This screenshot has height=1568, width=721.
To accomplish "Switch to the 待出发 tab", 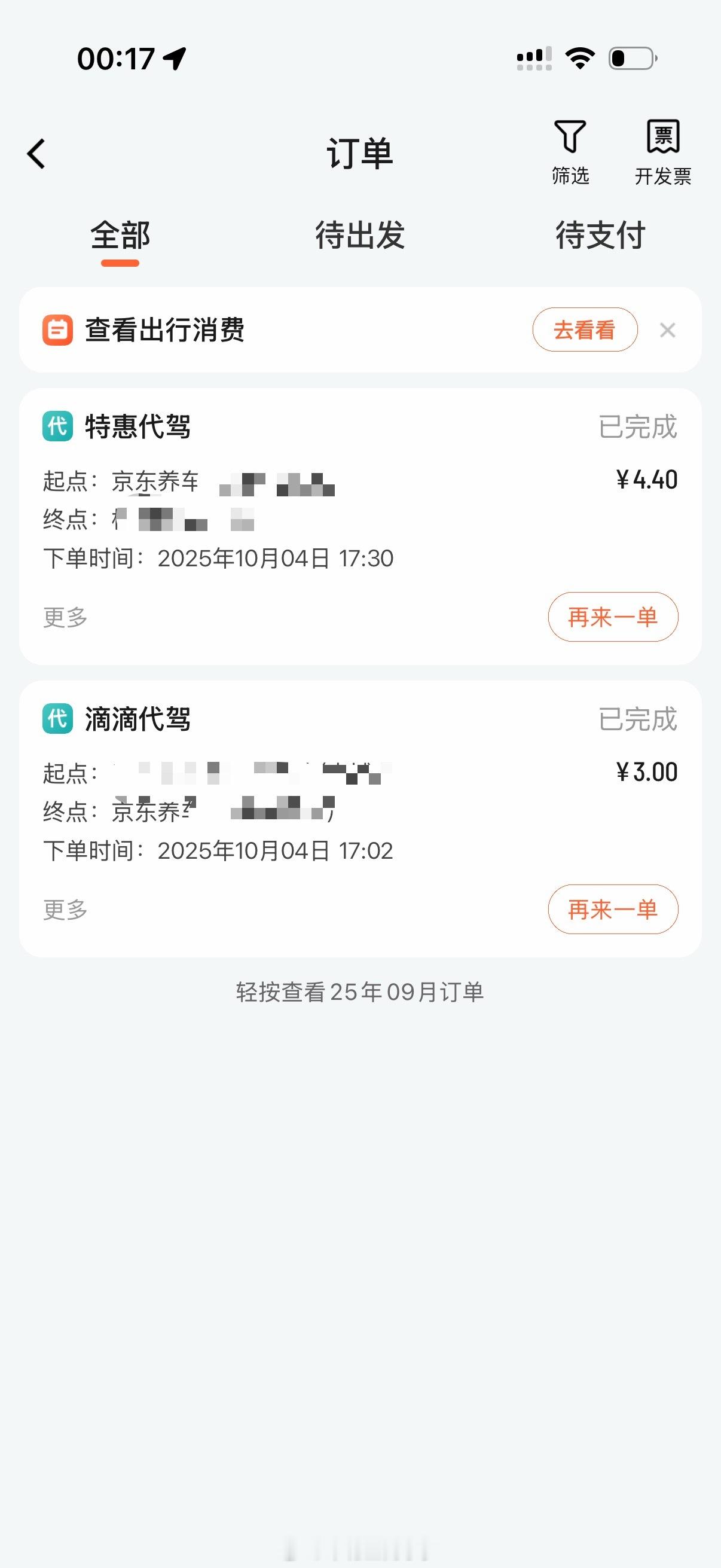I will [360, 236].
